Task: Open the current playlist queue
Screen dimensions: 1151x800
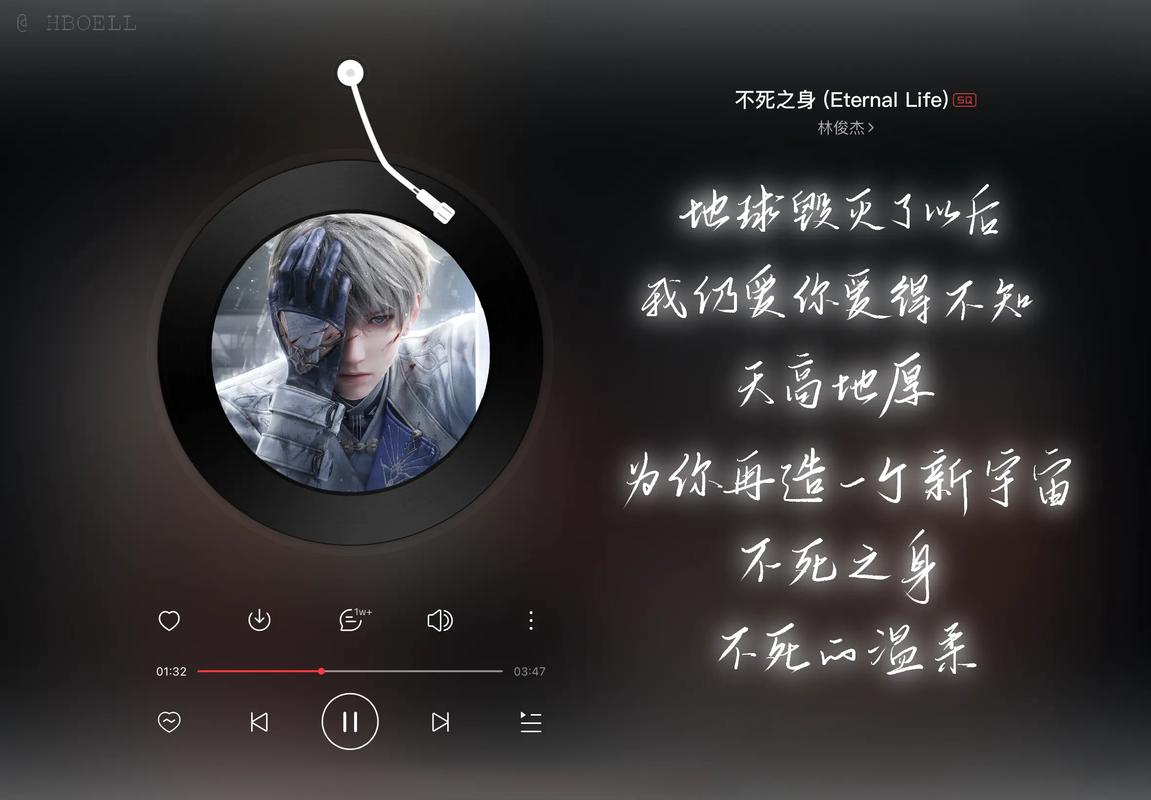Action: point(531,722)
